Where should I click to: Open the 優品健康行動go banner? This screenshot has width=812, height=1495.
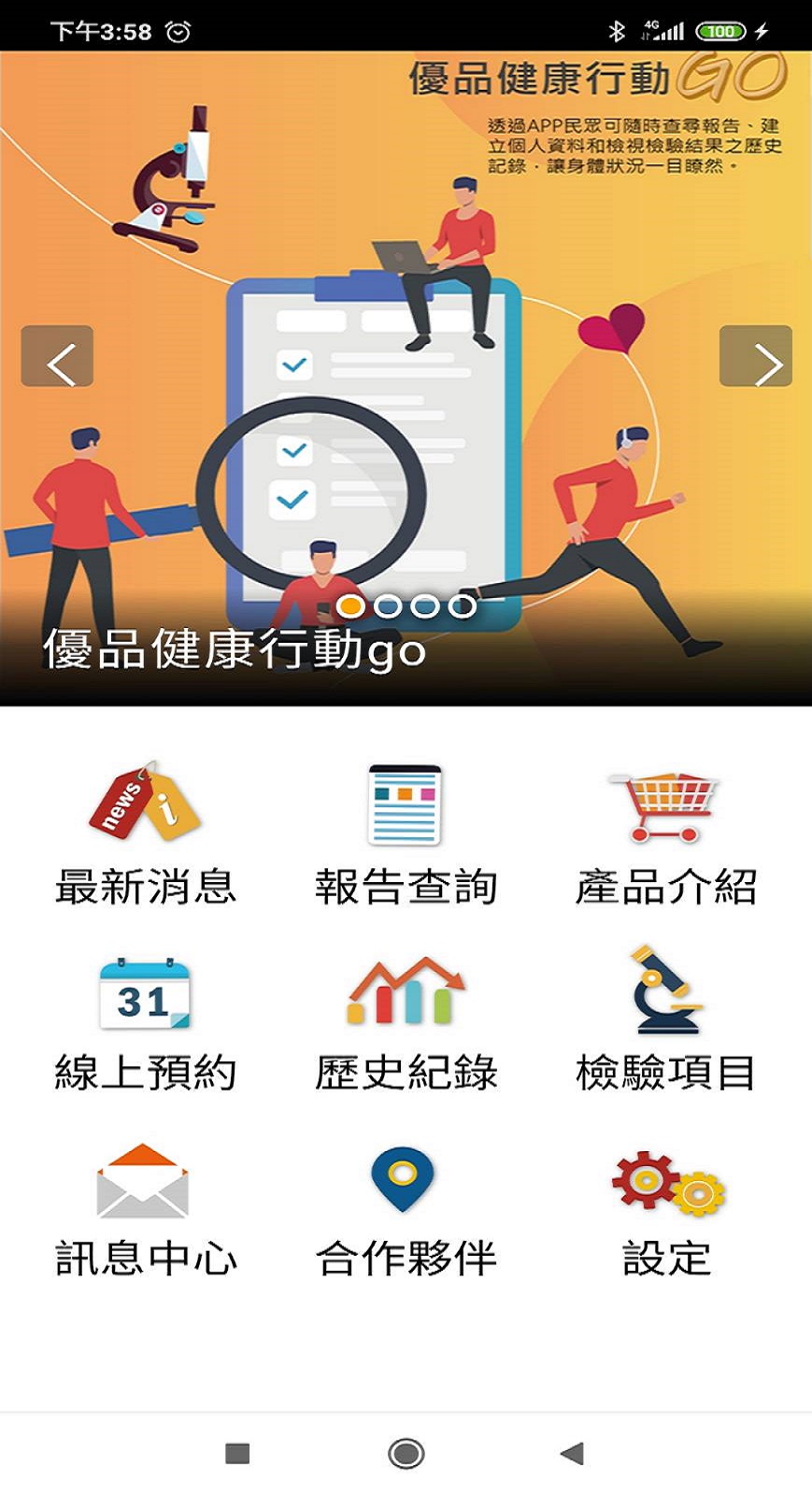click(406, 378)
